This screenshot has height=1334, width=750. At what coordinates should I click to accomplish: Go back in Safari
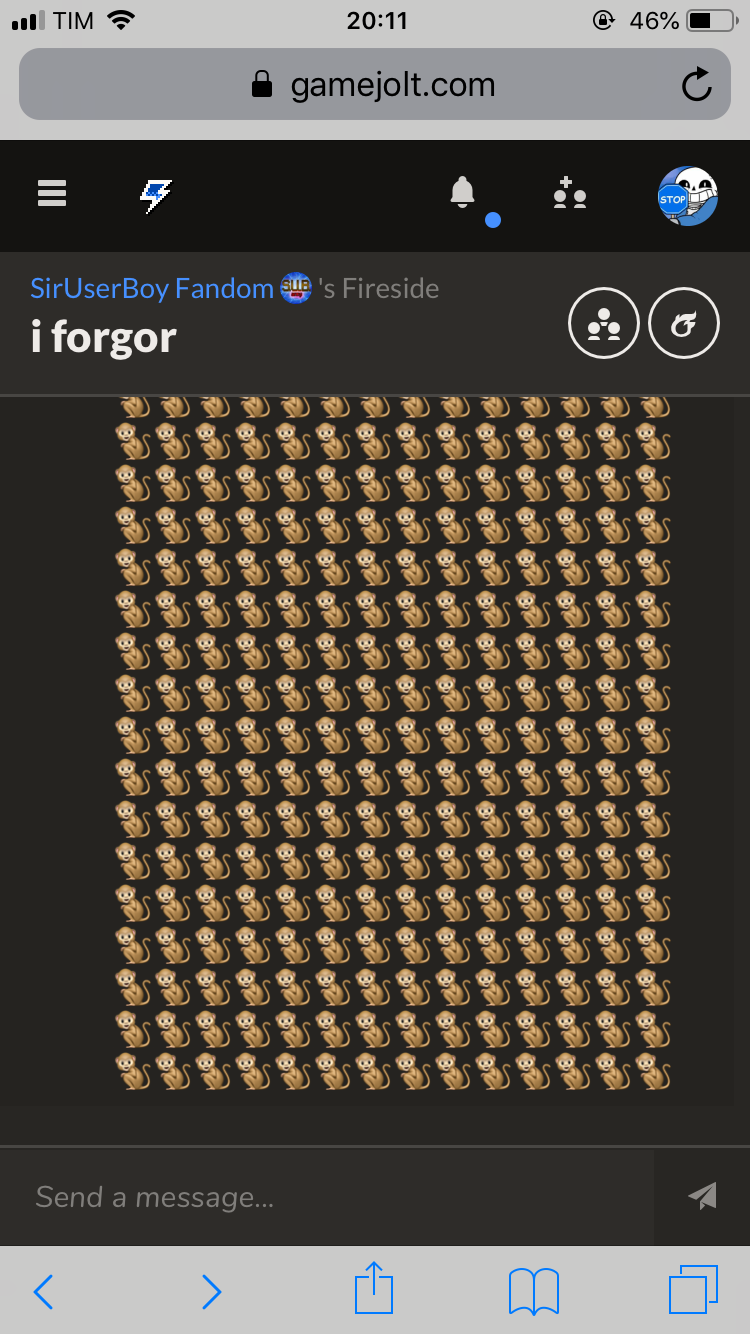point(43,1291)
